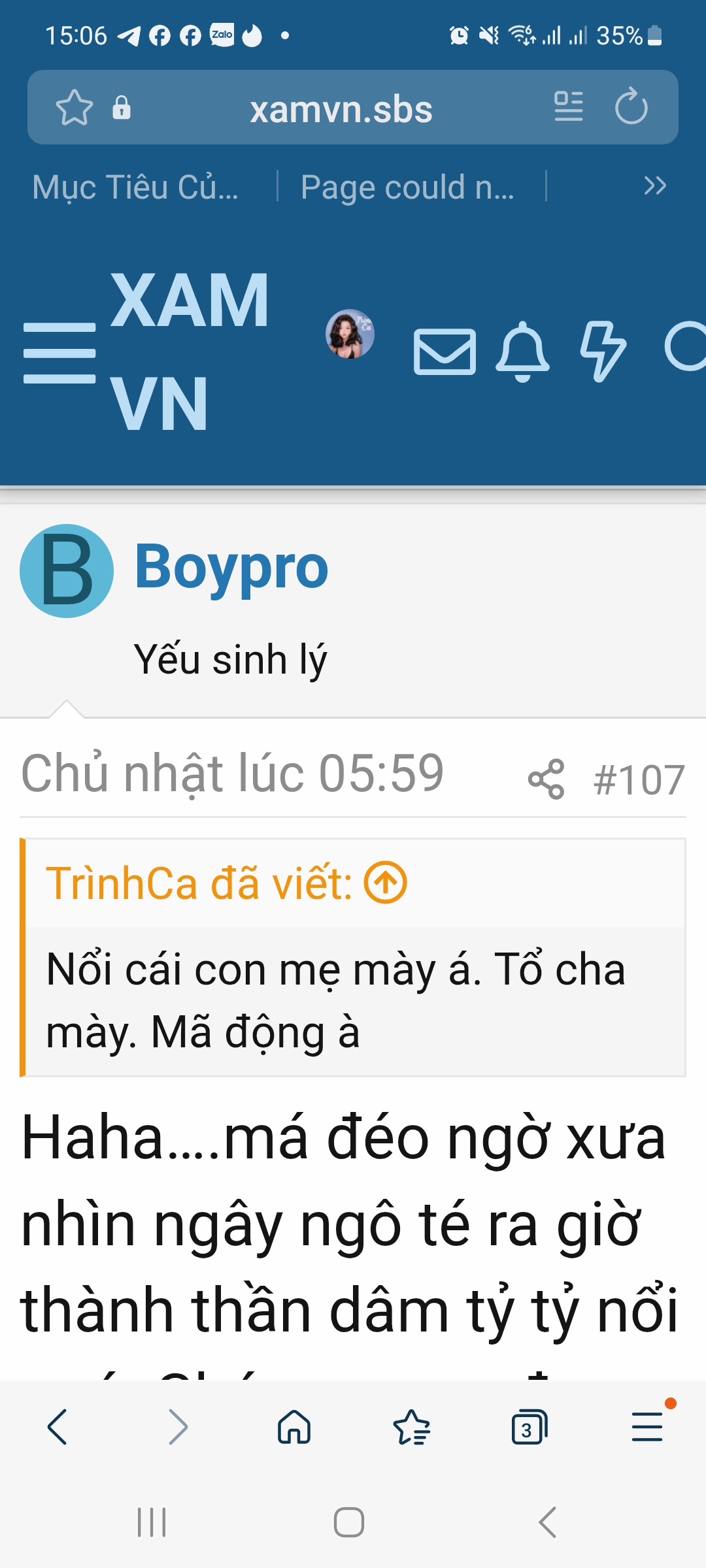Open my account avatar menu
706x1568 pixels.
[x=350, y=334]
